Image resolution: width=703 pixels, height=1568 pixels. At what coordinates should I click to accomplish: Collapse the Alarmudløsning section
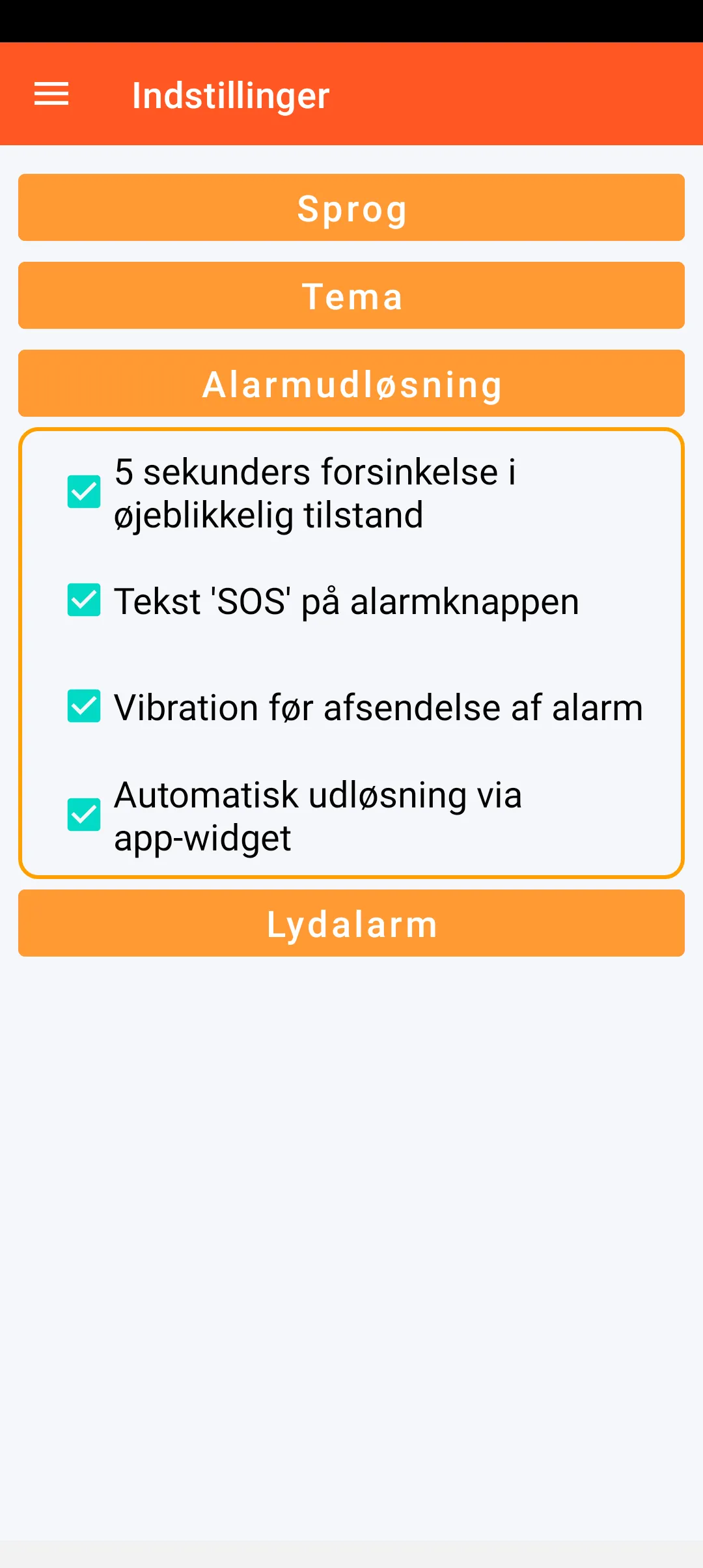[x=351, y=384]
